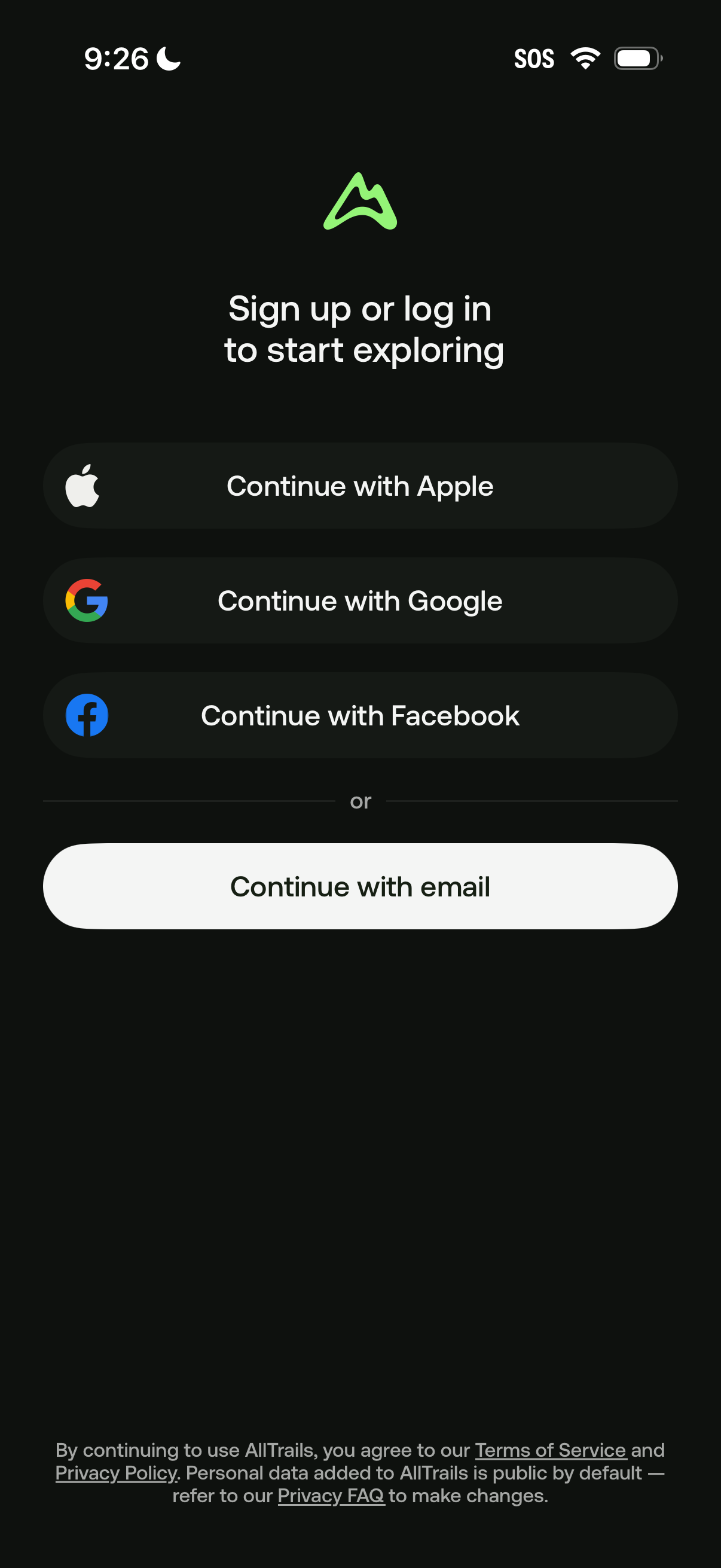Viewport: 721px width, 1568px height.
Task: Choose Continue with Facebook
Action: point(360,715)
